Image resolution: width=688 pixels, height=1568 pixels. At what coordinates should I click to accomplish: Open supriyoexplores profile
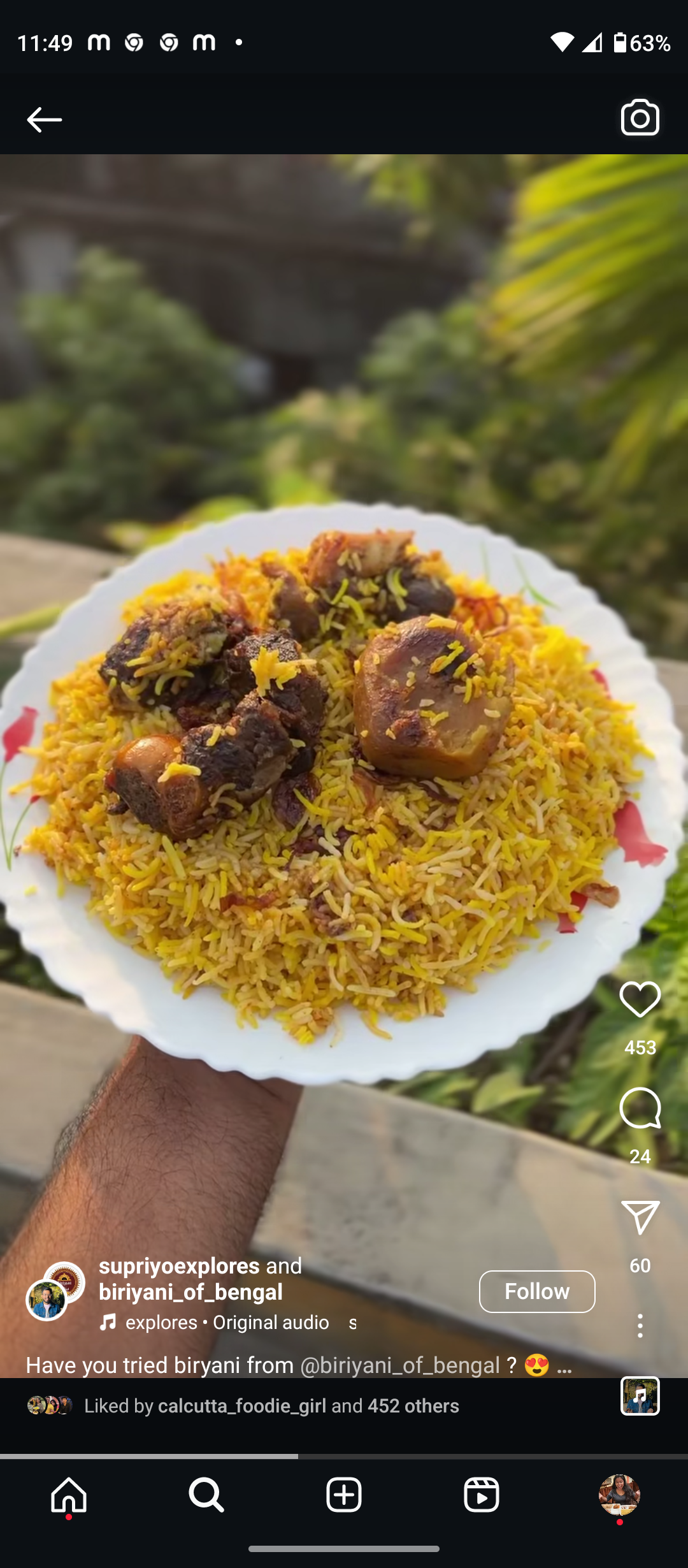[x=179, y=1266]
